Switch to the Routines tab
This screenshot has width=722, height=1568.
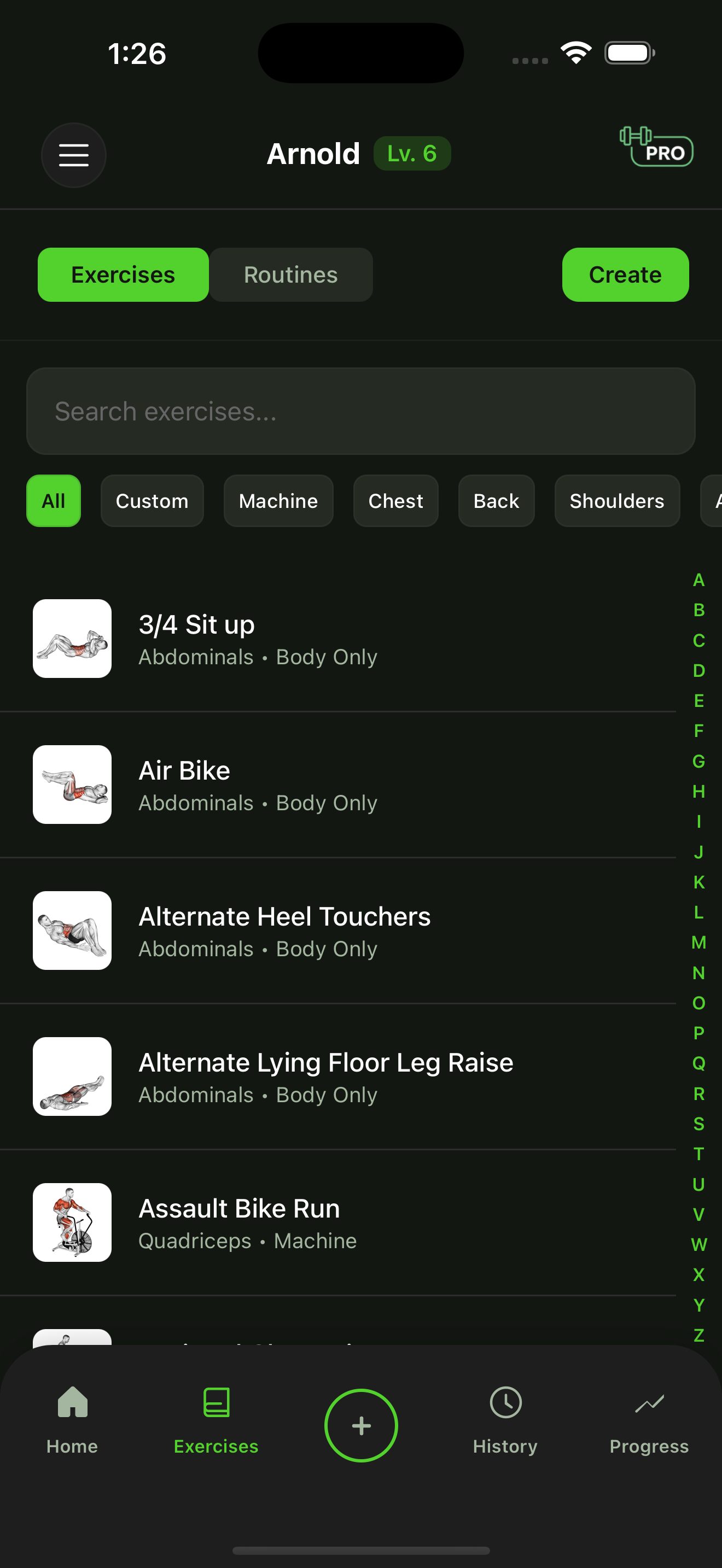click(290, 274)
